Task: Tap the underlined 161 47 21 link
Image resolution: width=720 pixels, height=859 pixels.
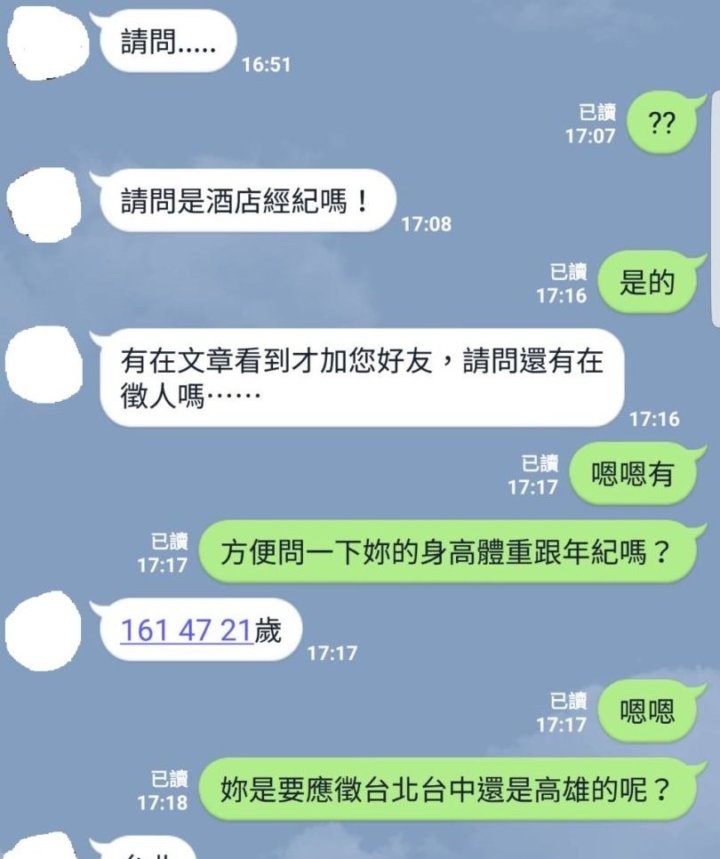Action: [185, 631]
